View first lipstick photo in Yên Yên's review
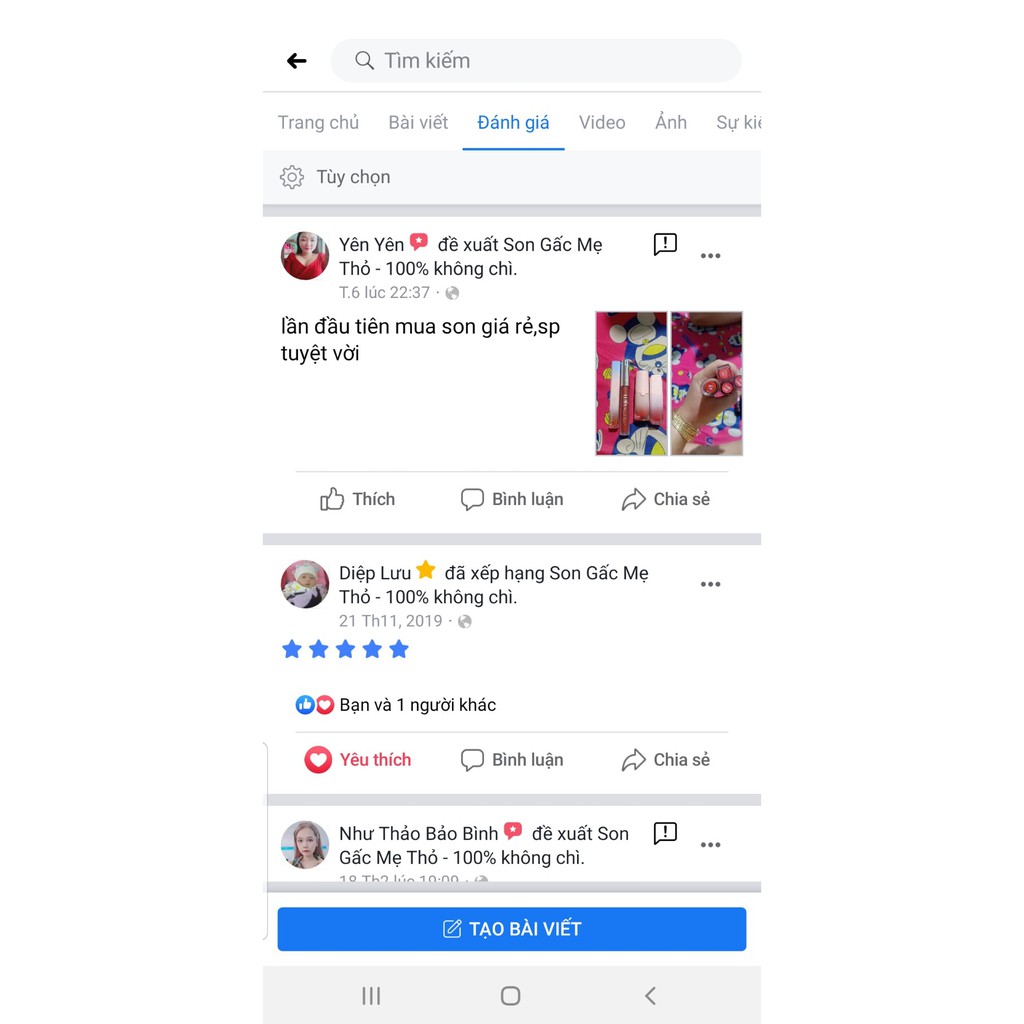This screenshot has width=1024, height=1024. pyautogui.click(x=631, y=383)
